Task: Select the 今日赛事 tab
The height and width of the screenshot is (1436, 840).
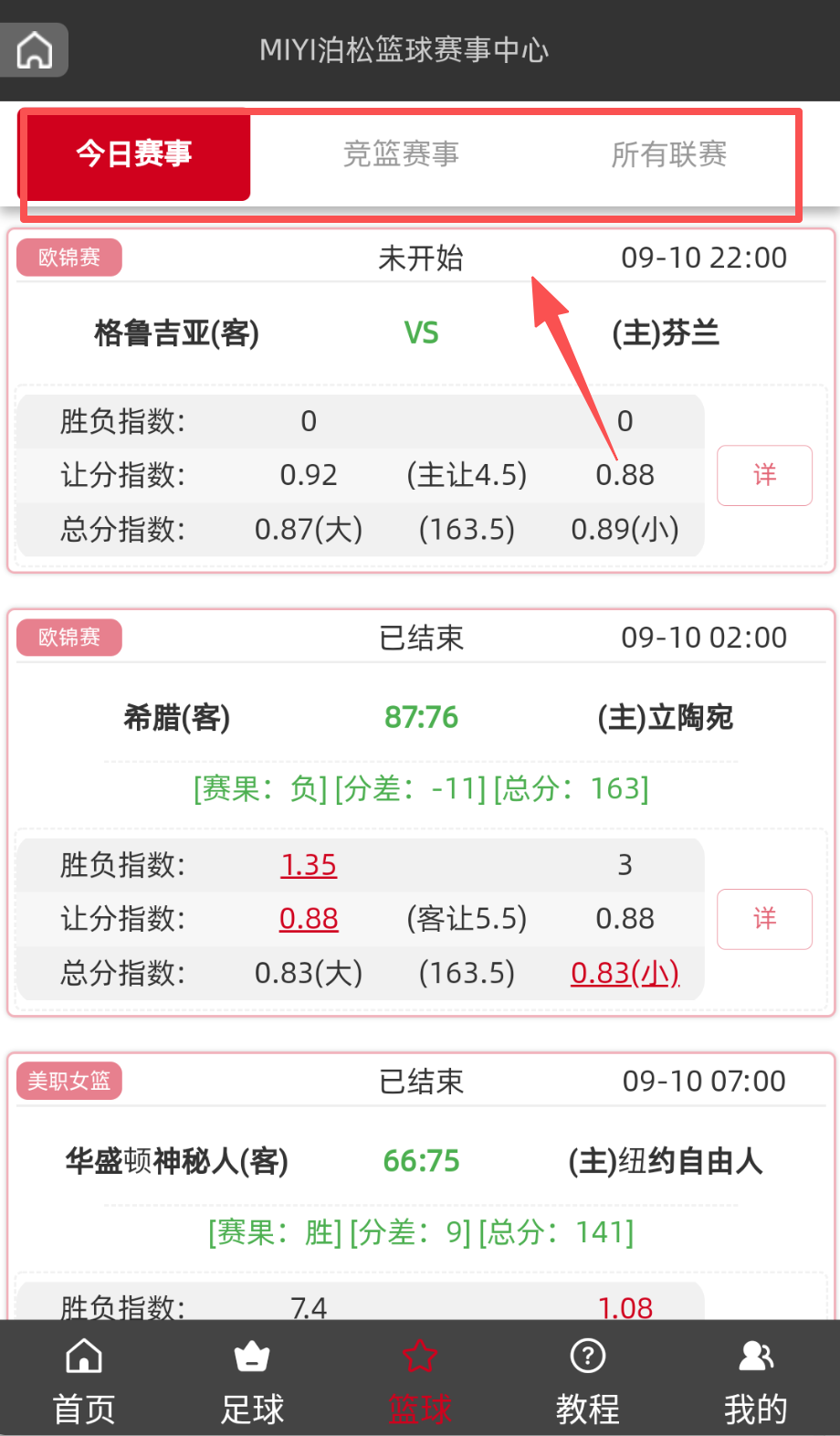Action: point(134,153)
